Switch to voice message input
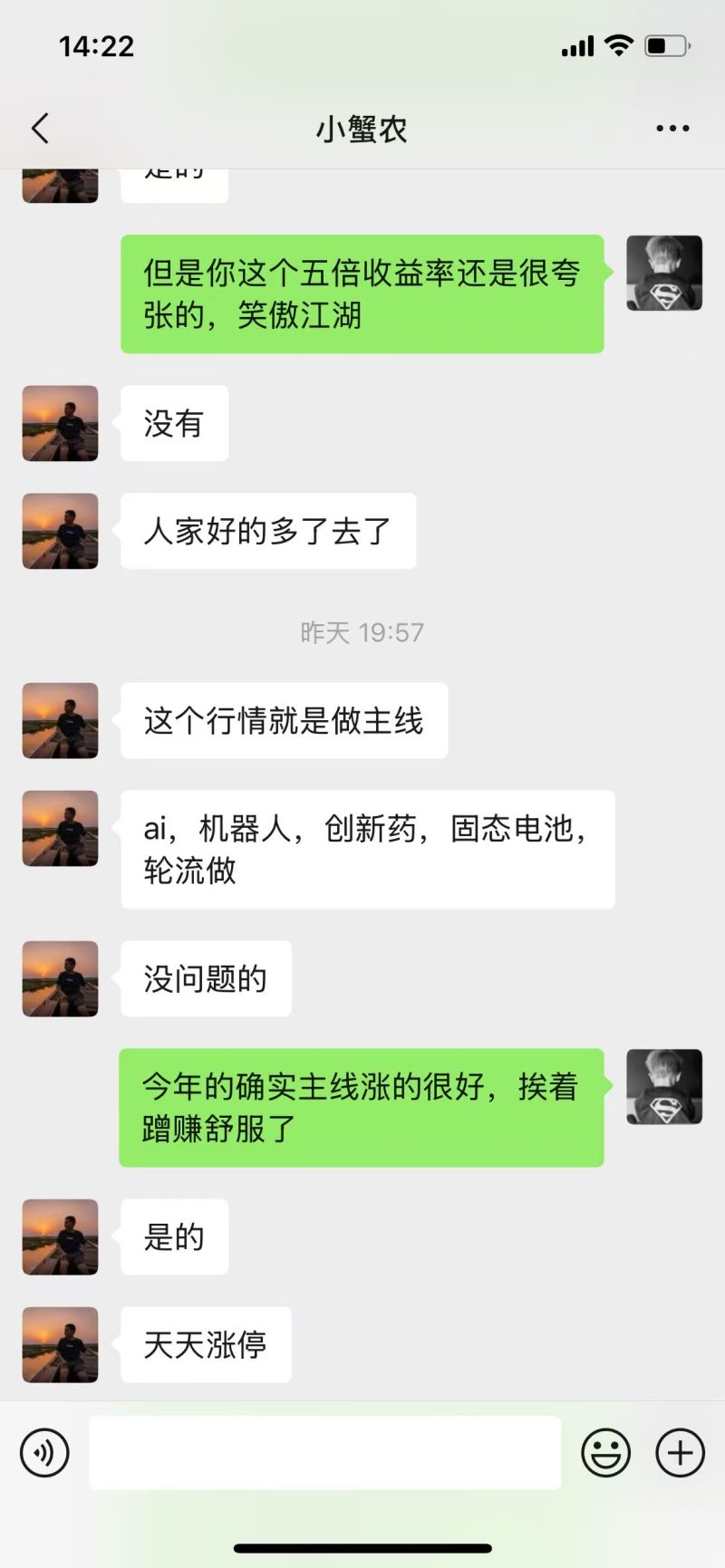 coord(44,1453)
